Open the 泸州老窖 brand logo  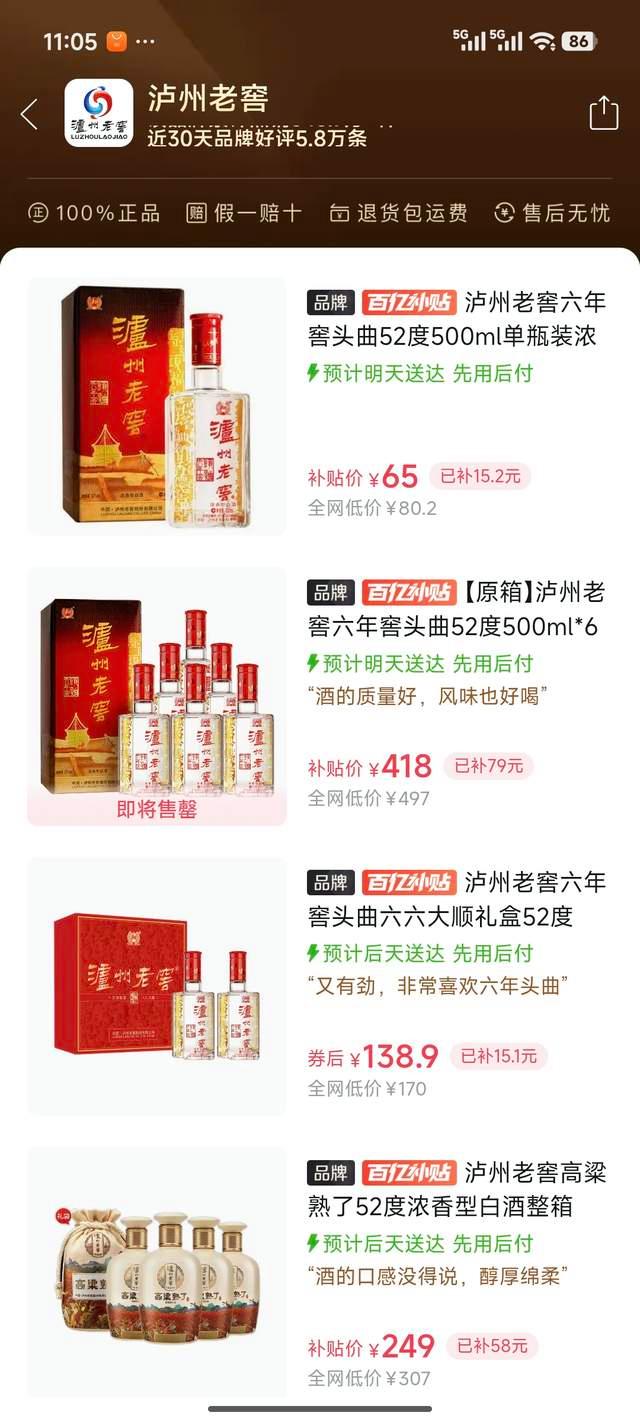point(99,113)
